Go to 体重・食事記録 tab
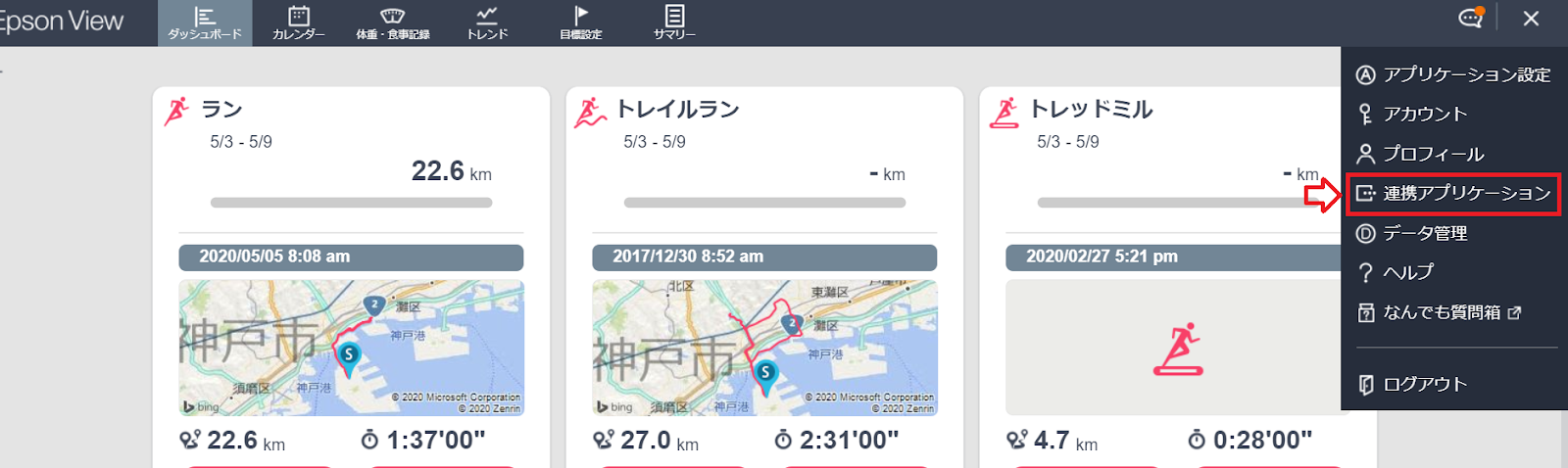The image size is (1568, 468). tap(392, 23)
